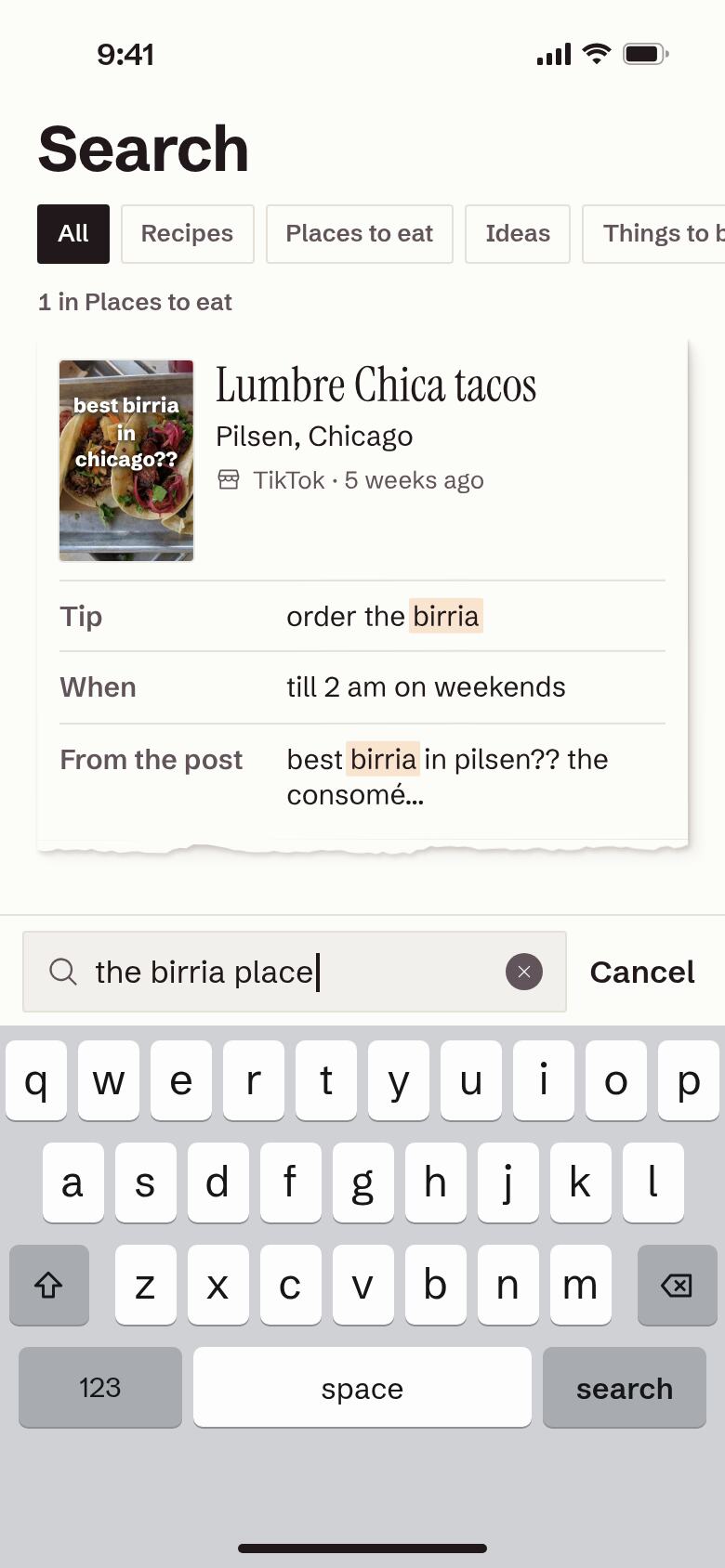Select the All filter chip
725x1568 pixels.
click(73, 234)
